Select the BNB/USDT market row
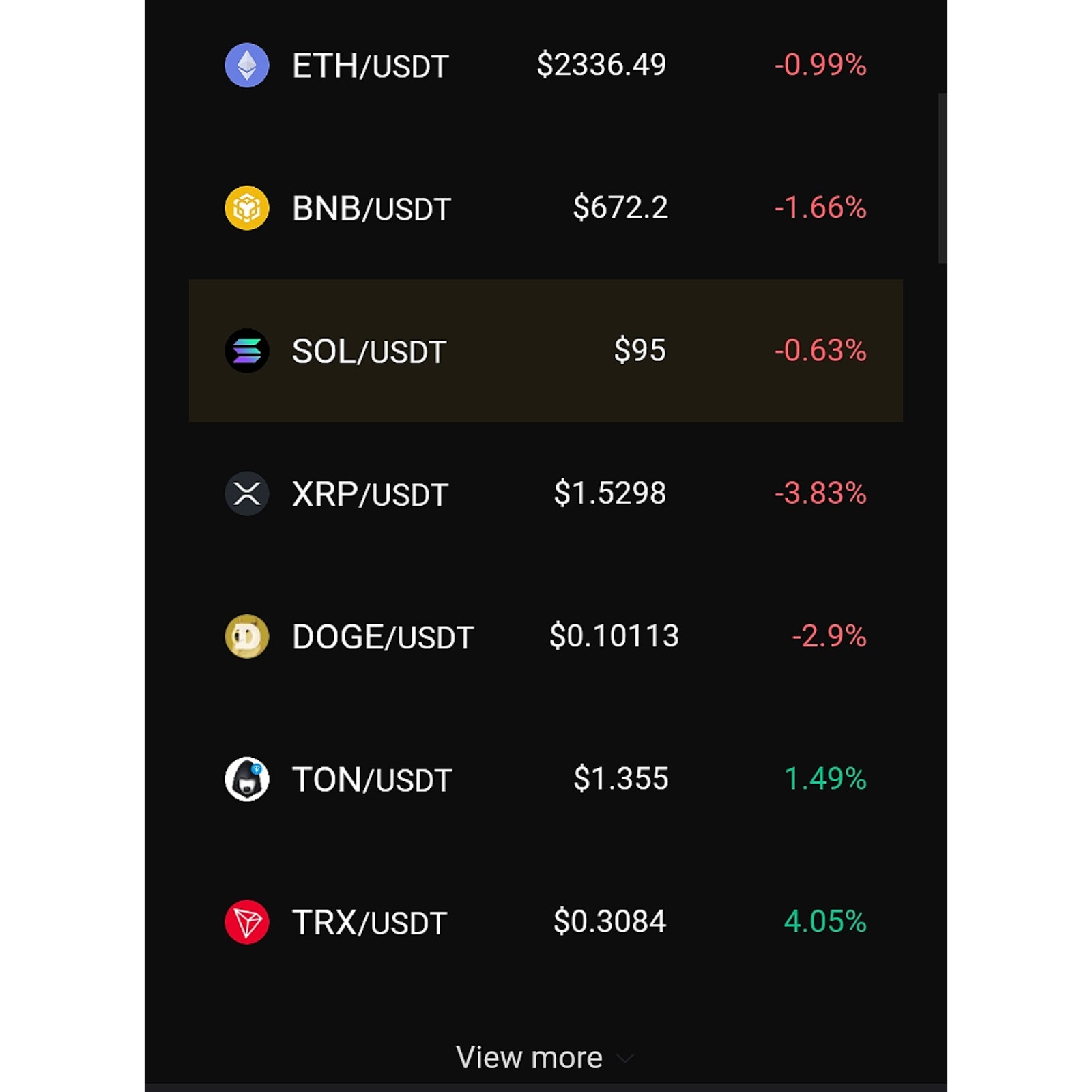 pyautogui.click(x=371, y=209)
